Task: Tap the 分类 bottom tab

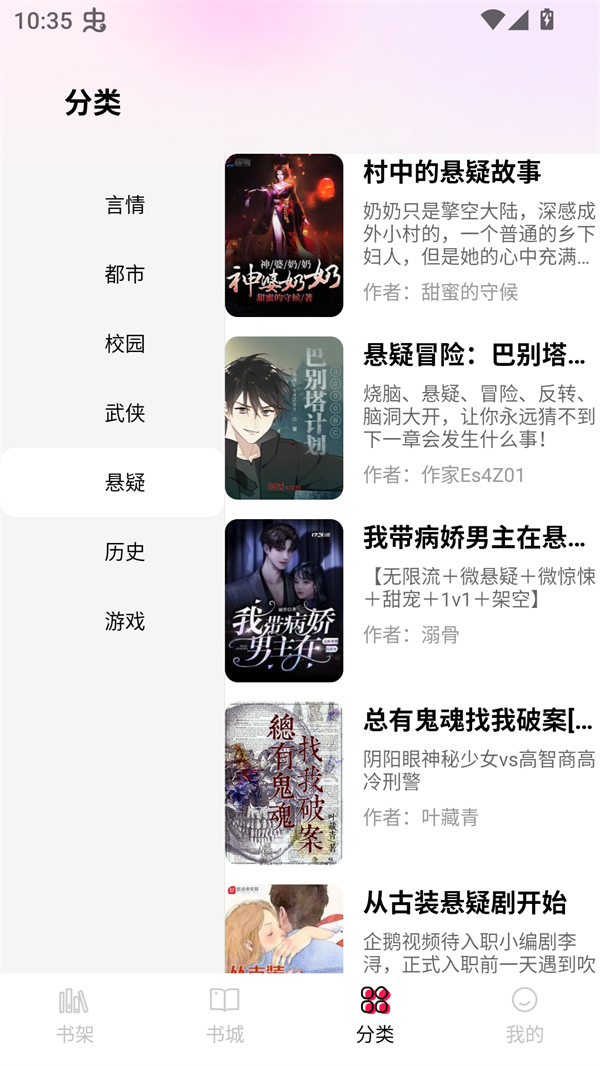Action: click(375, 1014)
